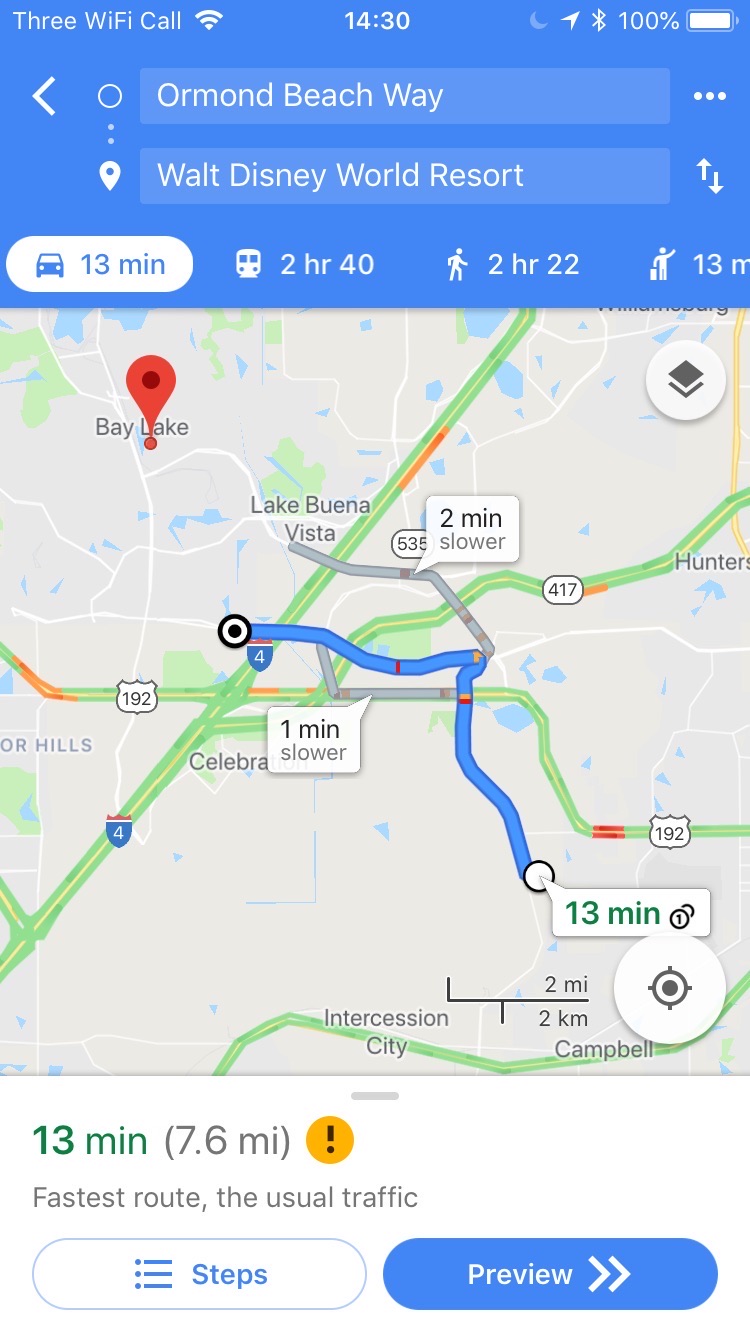This screenshot has width=750, height=1334.
Task: Select the driving 13 min tab
Action: point(100,264)
